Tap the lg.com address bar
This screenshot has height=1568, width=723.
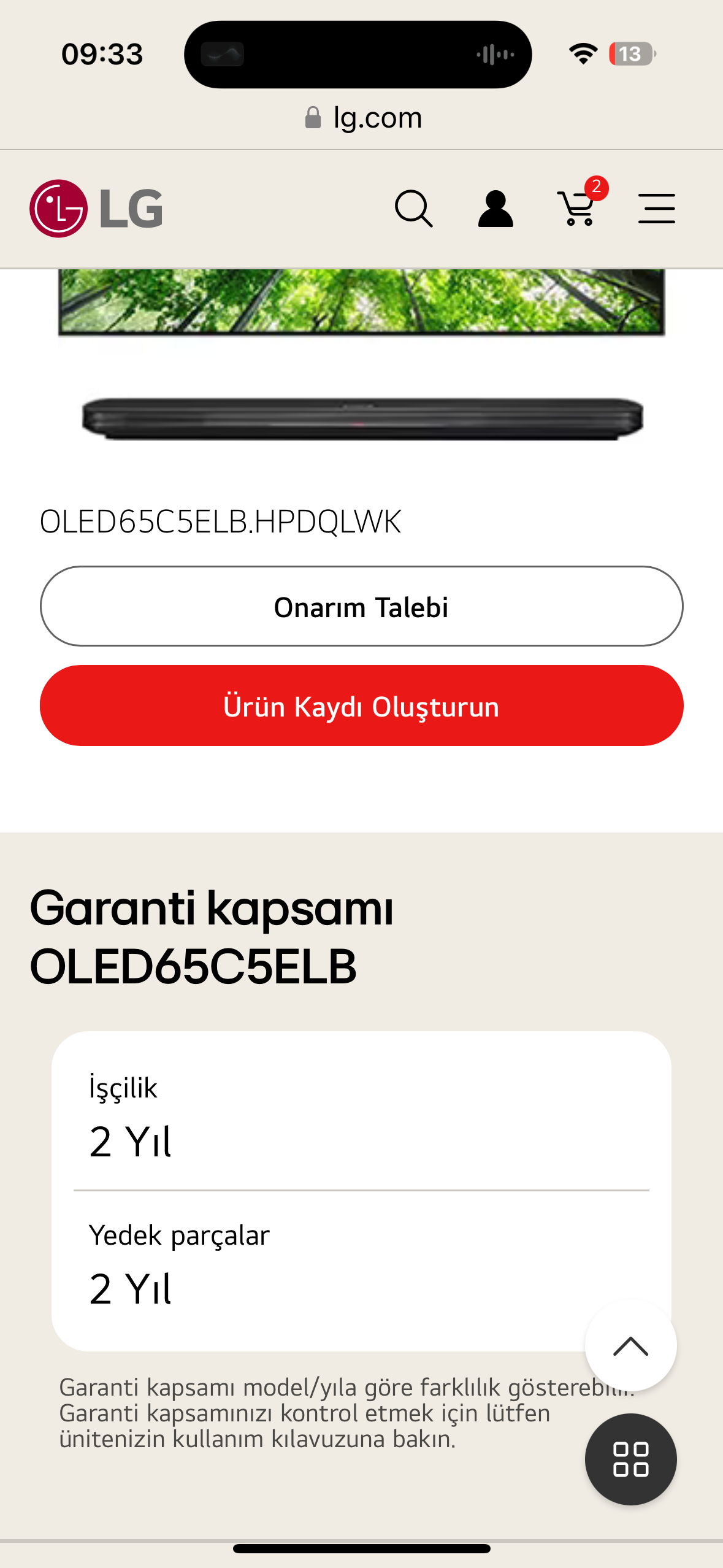(x=363, y=117)
